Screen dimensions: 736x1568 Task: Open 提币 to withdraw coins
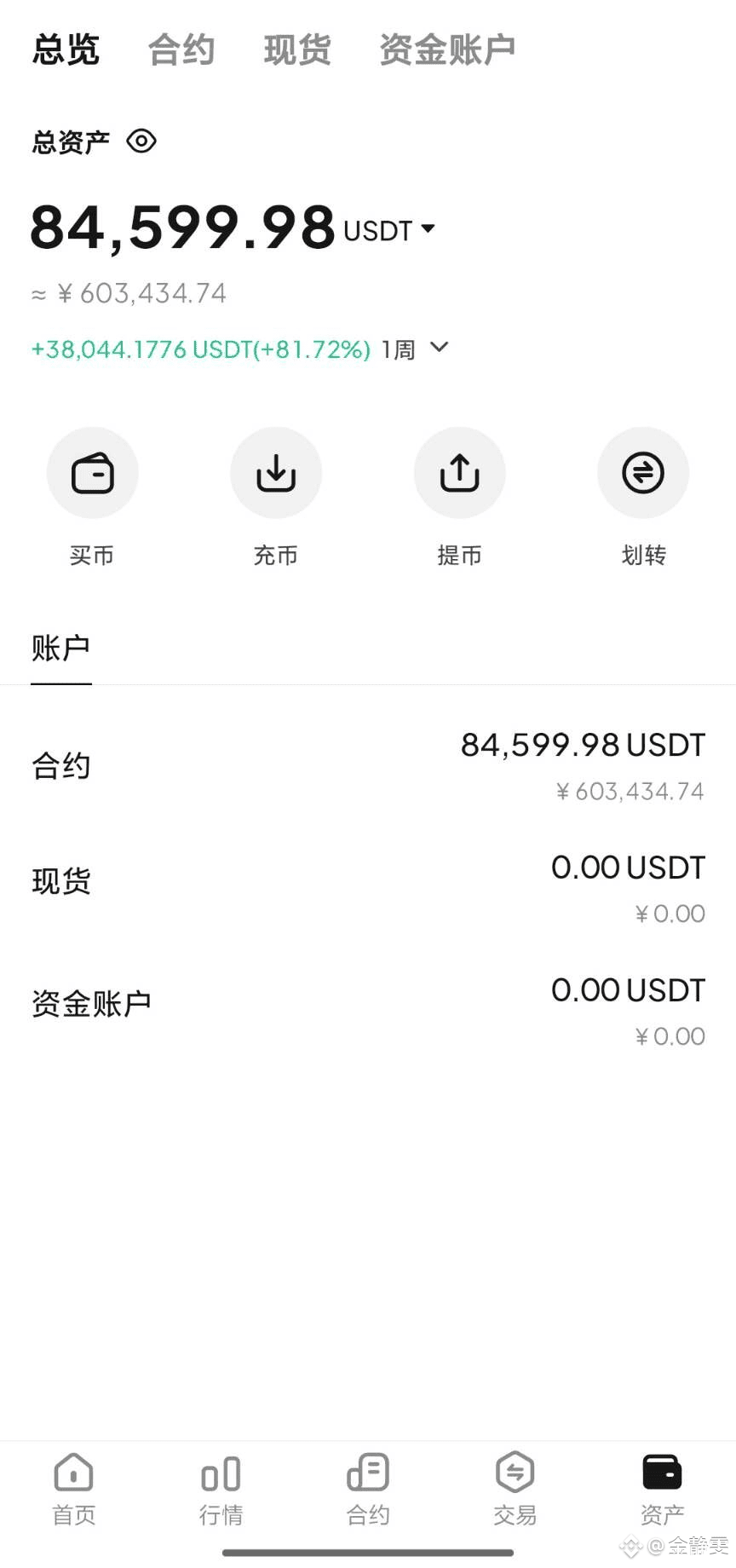pos(460,473)
